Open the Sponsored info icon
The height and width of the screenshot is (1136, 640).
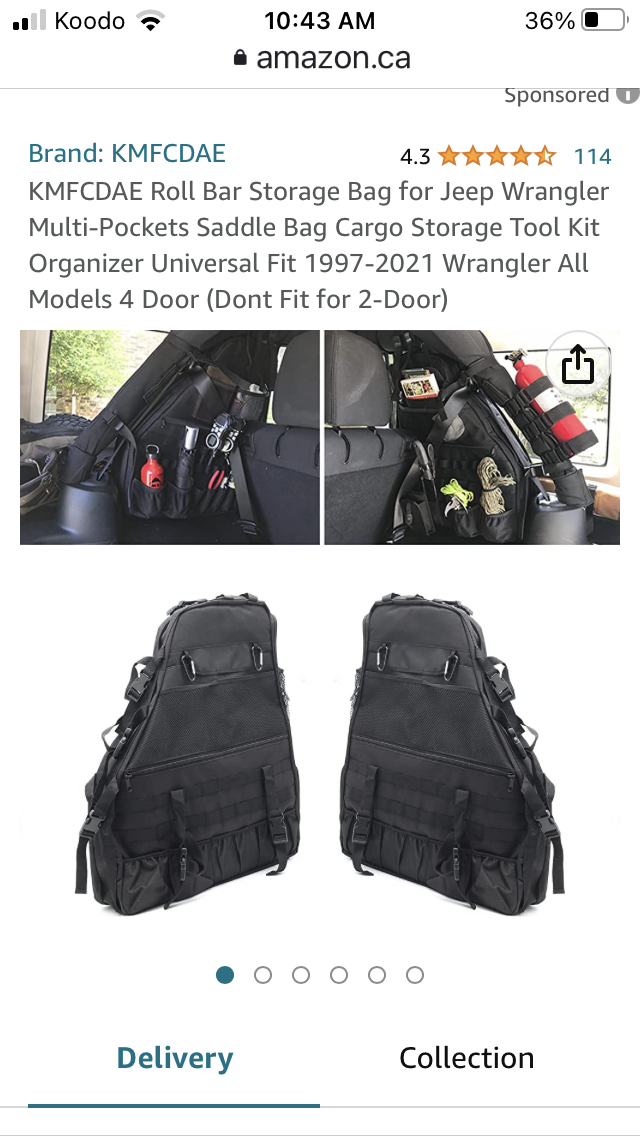coord(627,95)
